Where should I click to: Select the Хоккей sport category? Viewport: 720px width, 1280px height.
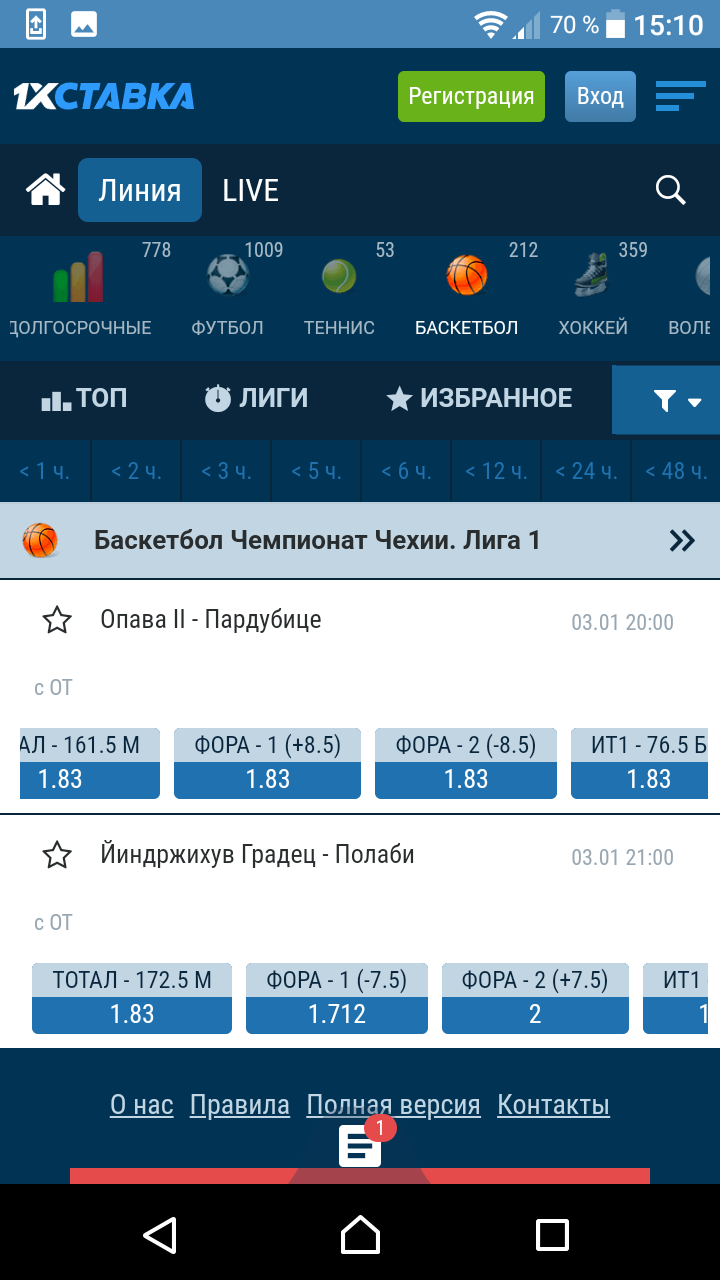(x=593, y=290)
